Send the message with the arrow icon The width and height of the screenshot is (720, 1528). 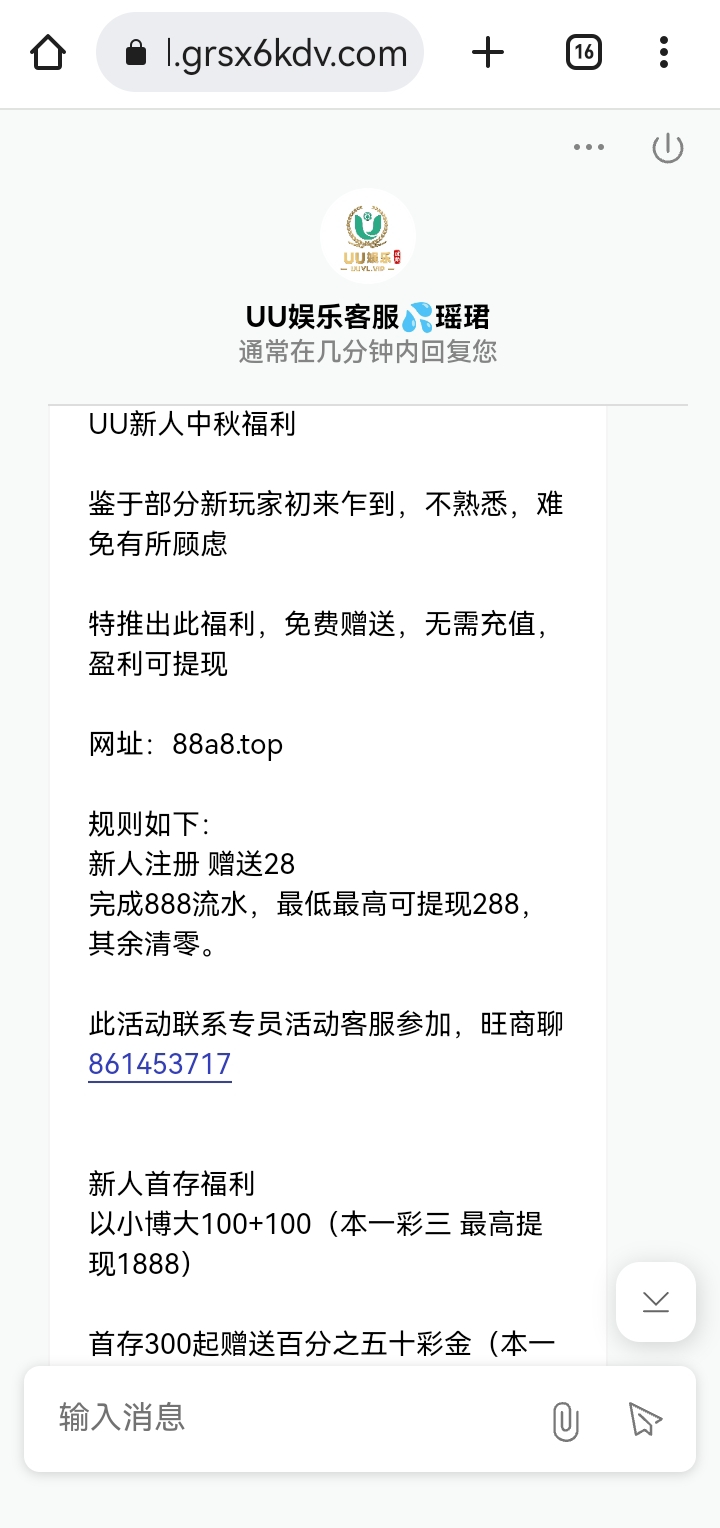click(645, 1419)
